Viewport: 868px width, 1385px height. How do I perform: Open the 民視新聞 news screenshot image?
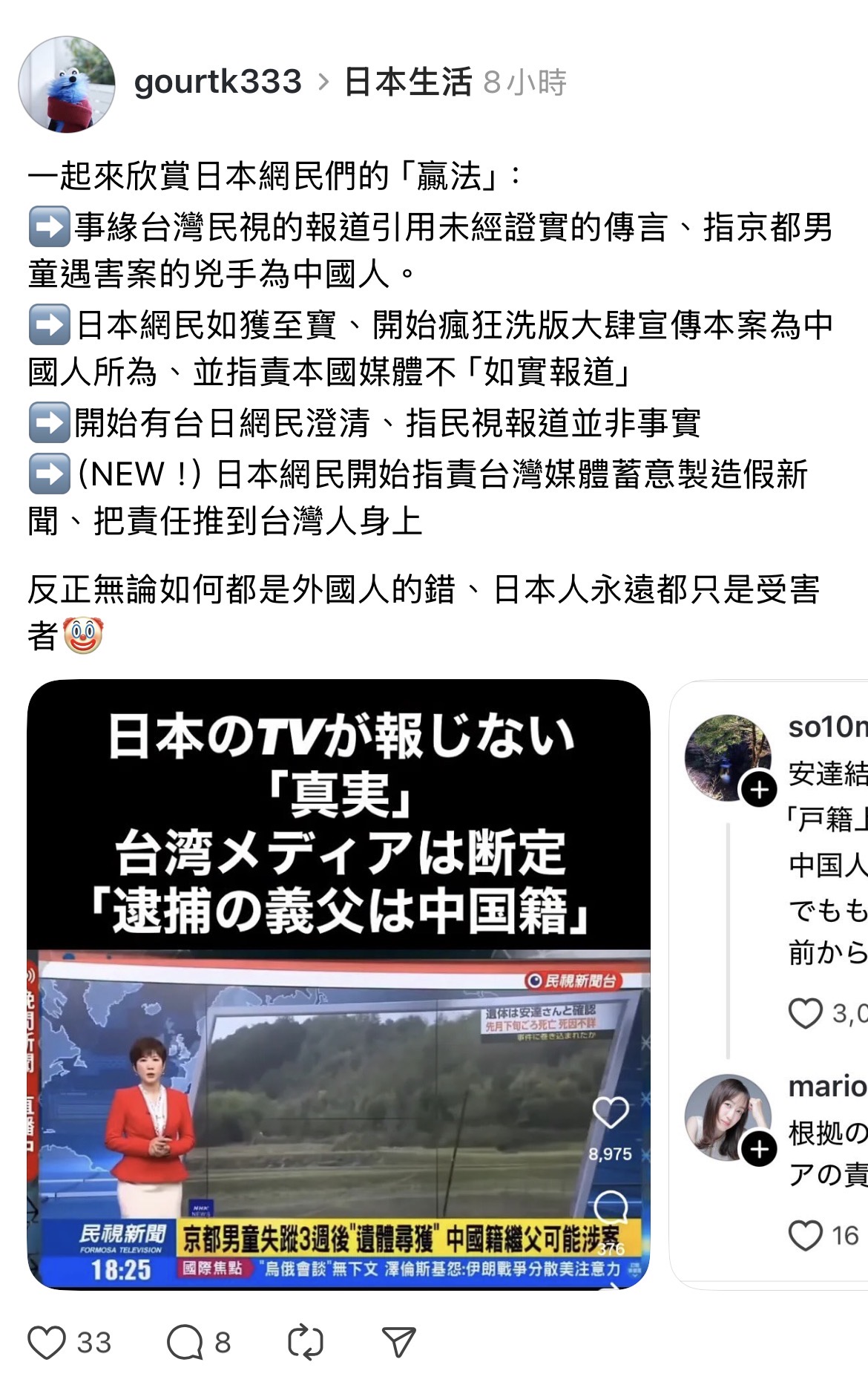[338, 984]
